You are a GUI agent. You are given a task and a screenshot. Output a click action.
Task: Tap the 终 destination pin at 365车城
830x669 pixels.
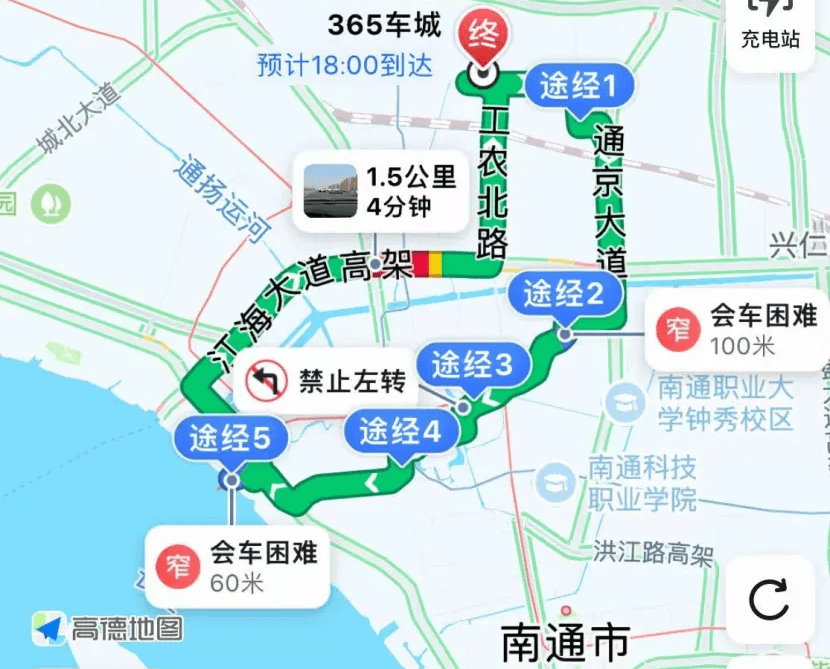[x=483, y=36]
